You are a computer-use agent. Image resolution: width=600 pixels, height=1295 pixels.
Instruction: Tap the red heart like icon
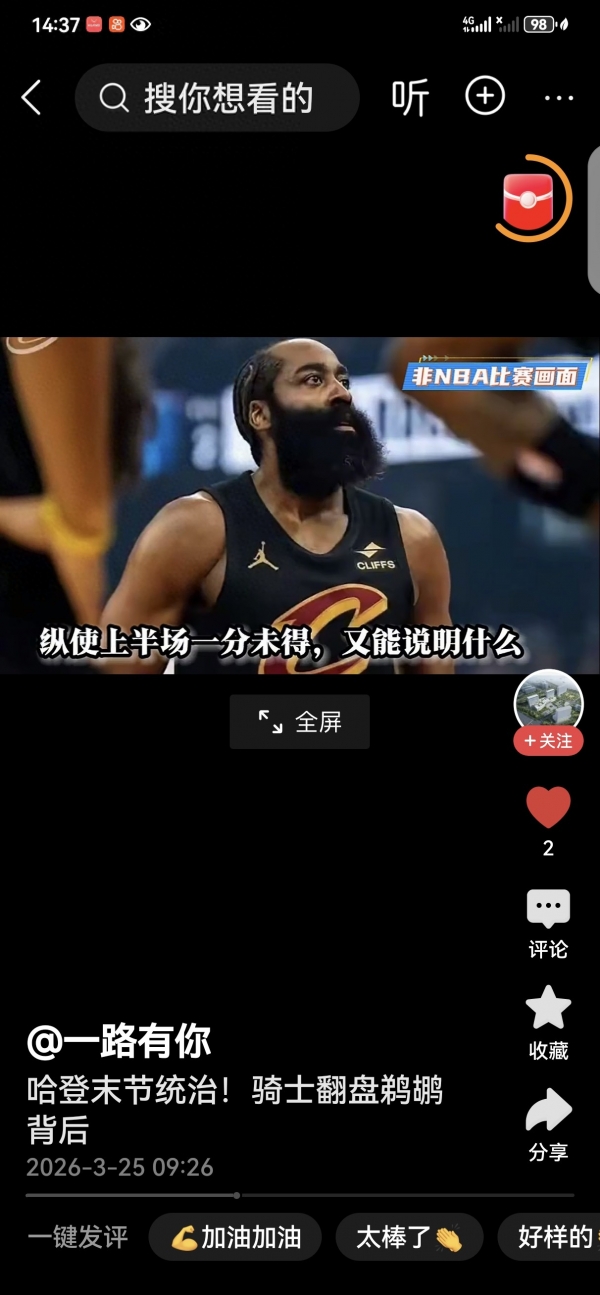coord(548,808)
